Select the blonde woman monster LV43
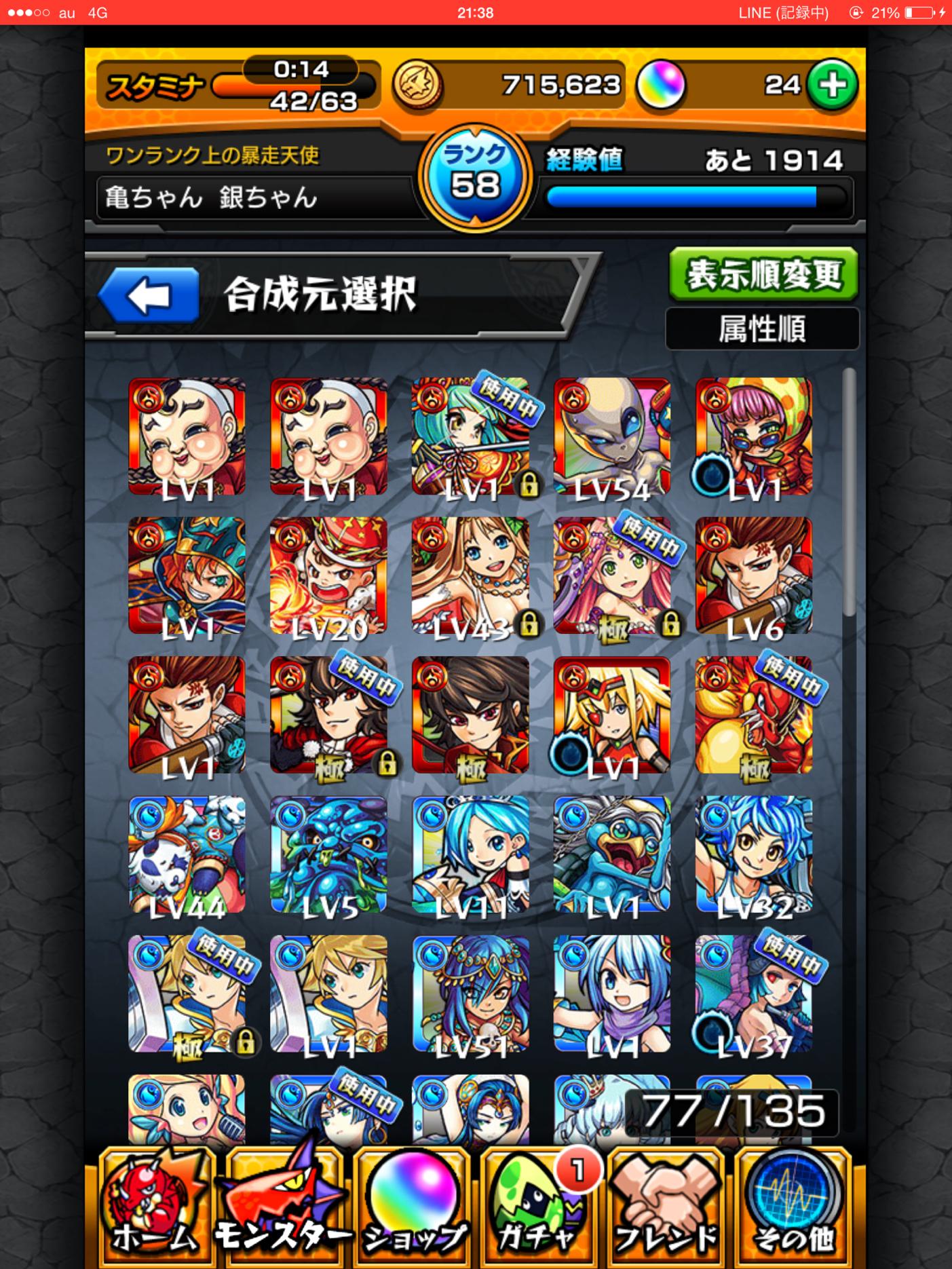Image resolution: width=952 pixels, height=1269 pixels. pyautogui.click(x=470, y=577)
